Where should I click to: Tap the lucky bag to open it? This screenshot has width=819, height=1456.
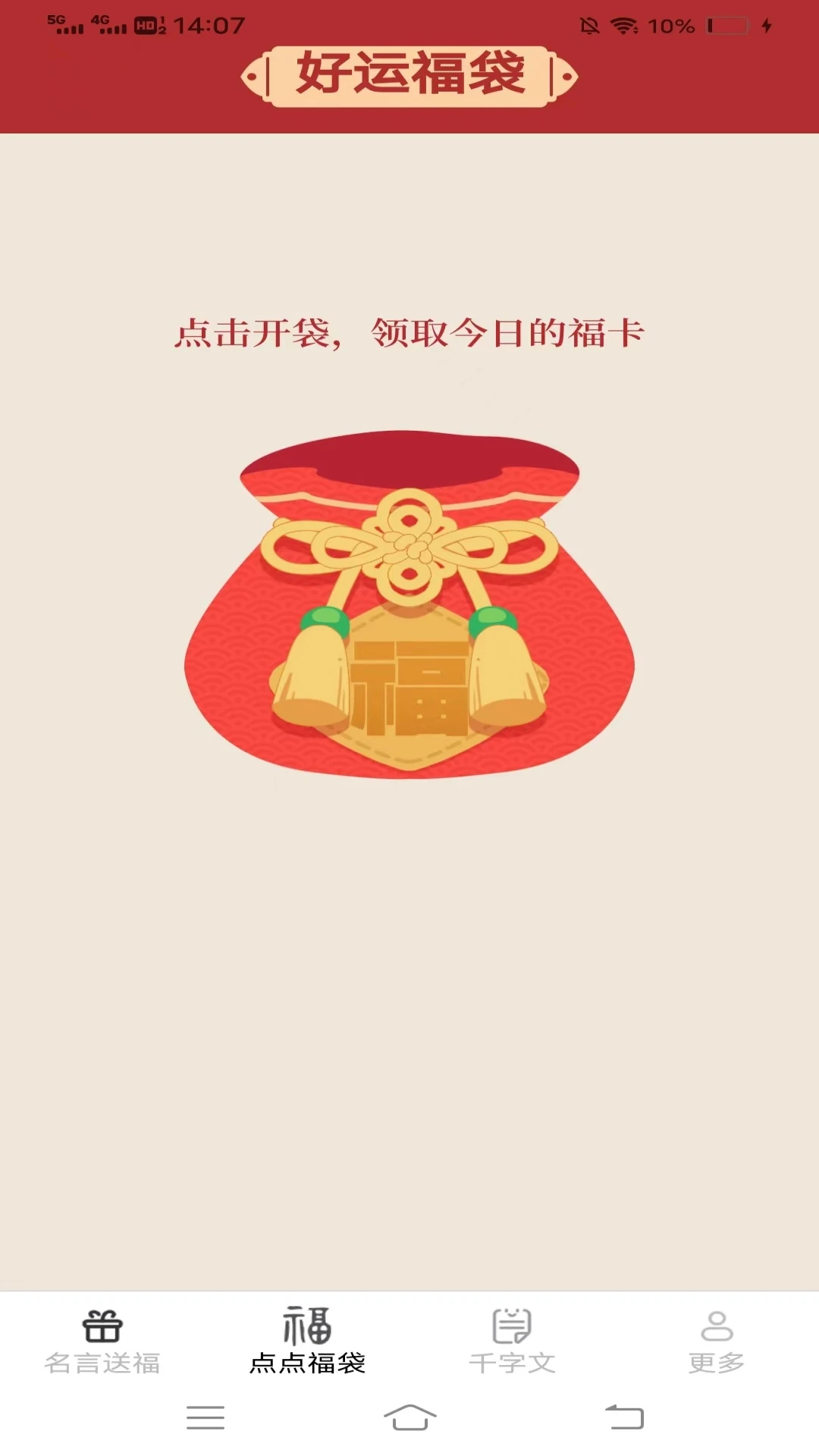pos(409,607)
